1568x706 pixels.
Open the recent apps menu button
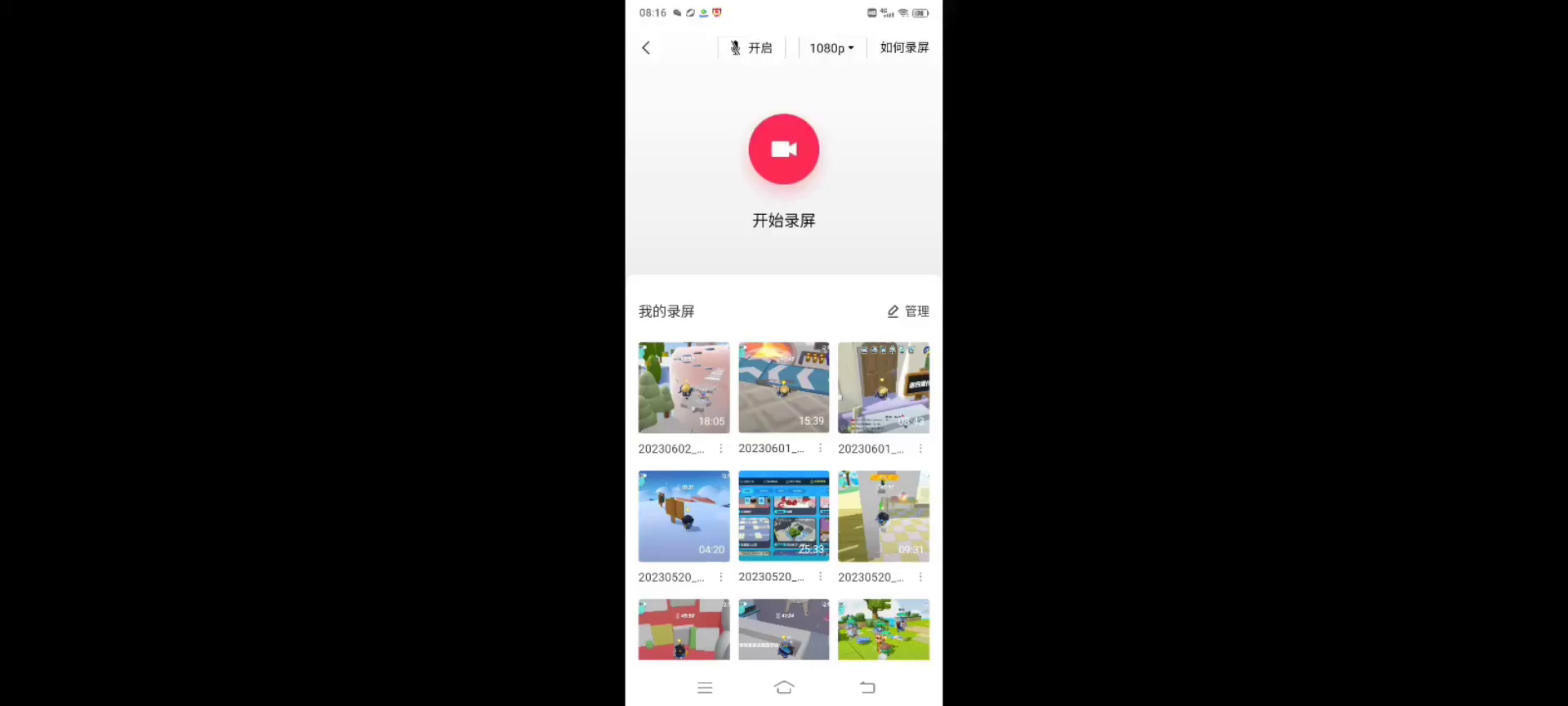(x=705, y=688)
